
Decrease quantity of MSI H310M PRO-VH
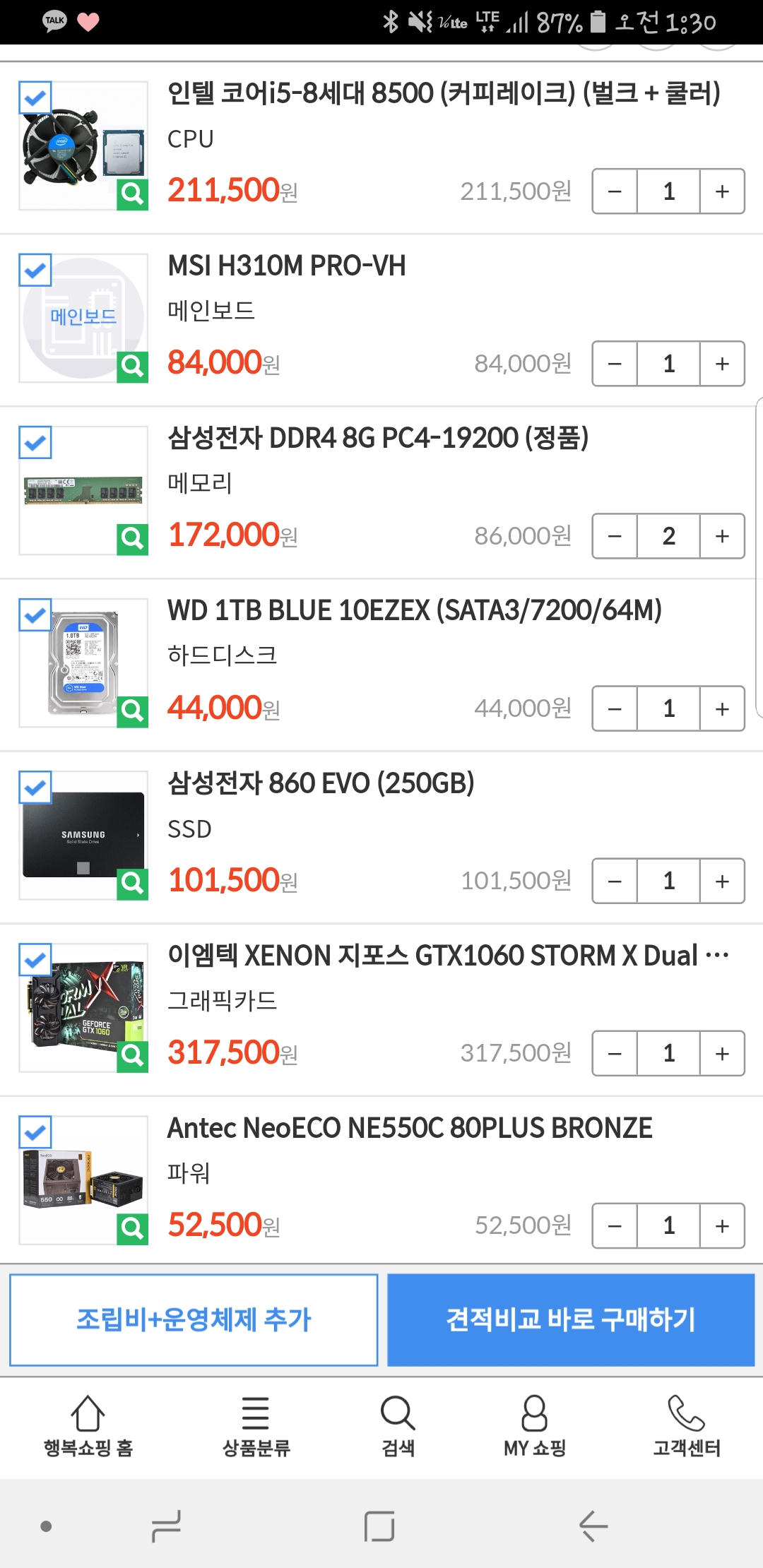[615, 364]
